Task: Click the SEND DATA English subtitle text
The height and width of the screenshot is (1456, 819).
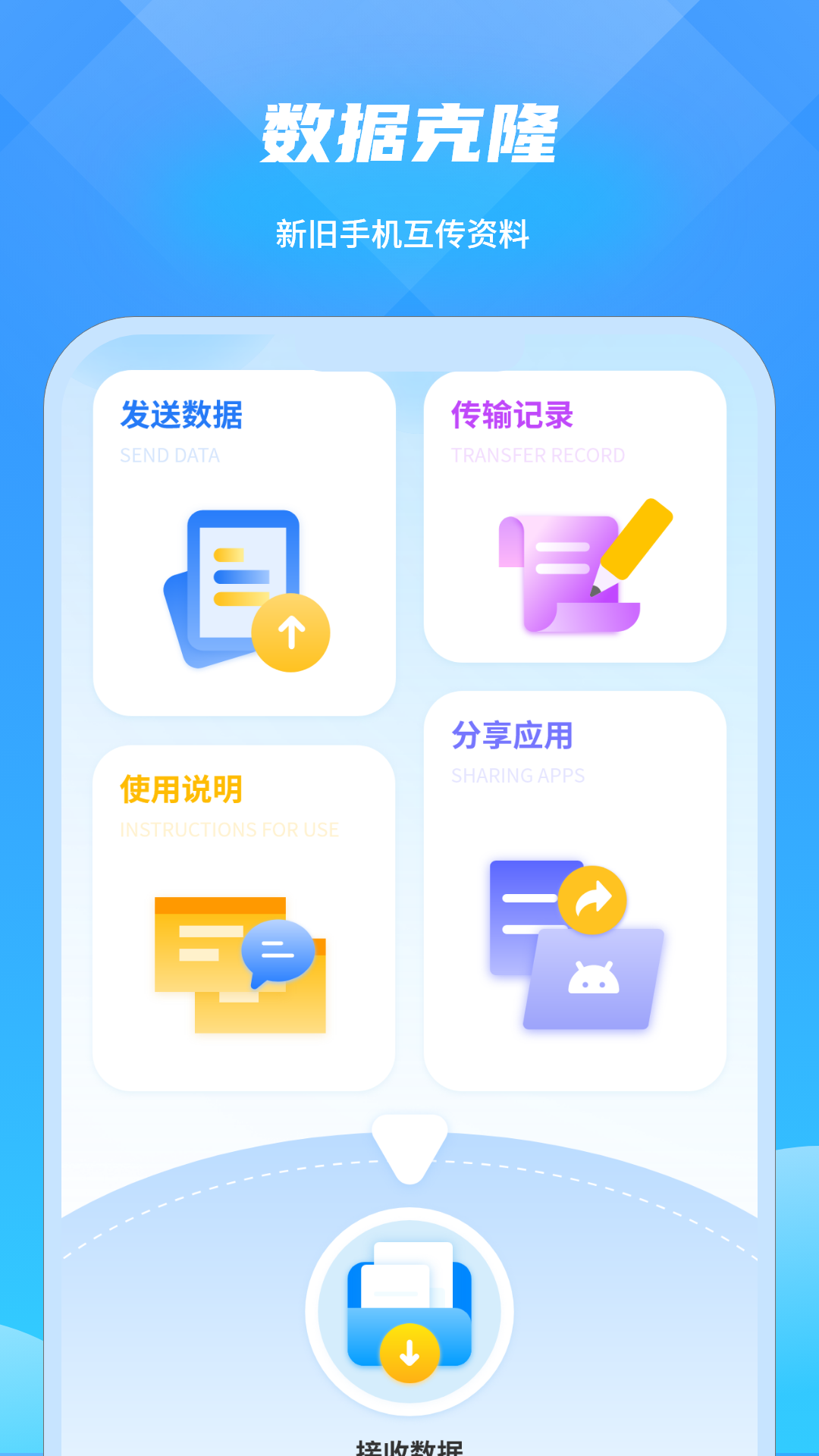Action: (170, 456)
